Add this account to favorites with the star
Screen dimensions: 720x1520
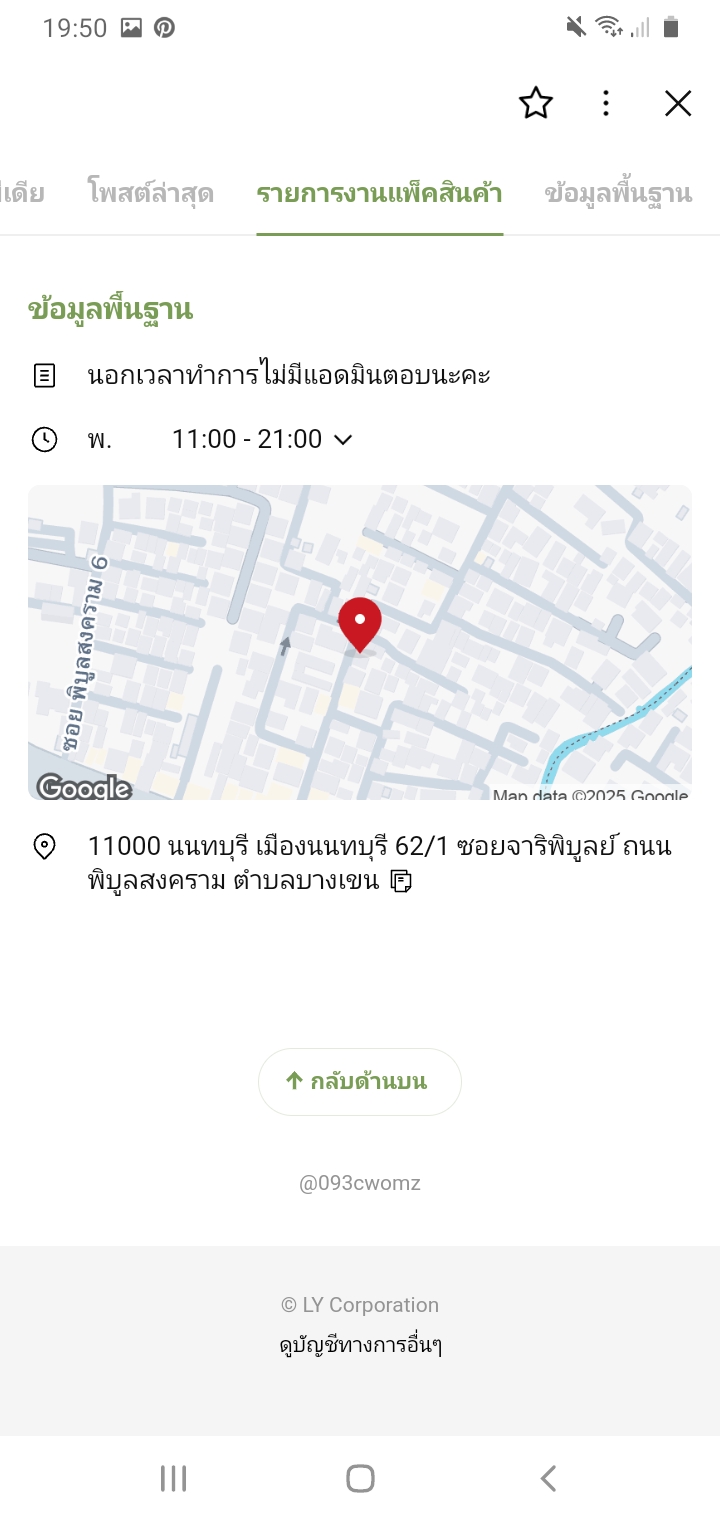pyautogui.click(x=536, y=103)
